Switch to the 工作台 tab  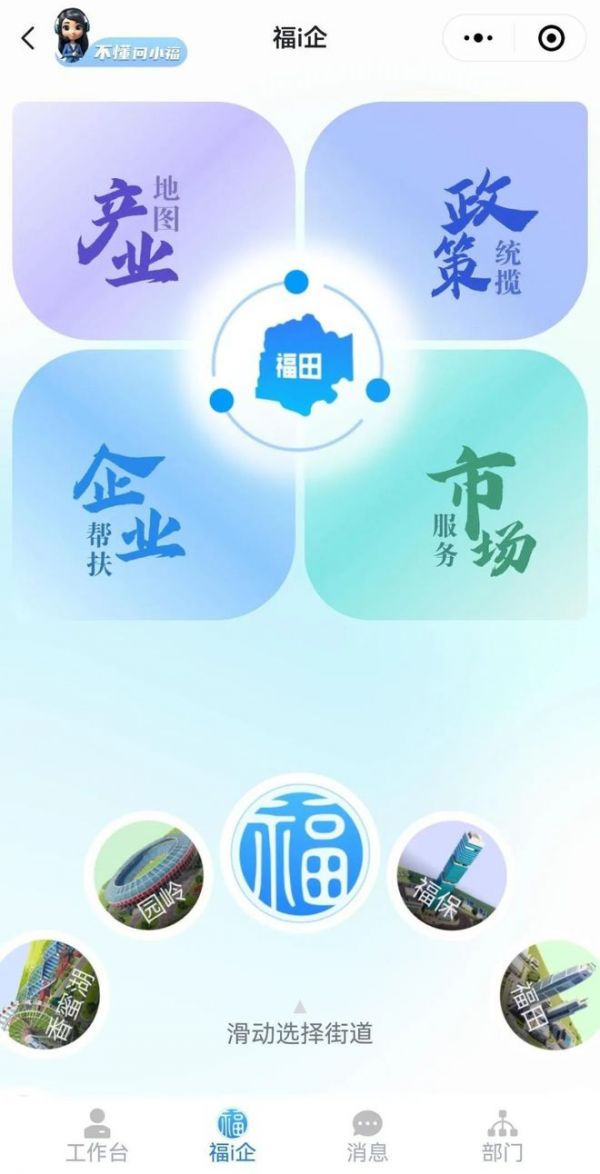[x=97, y=1136]
